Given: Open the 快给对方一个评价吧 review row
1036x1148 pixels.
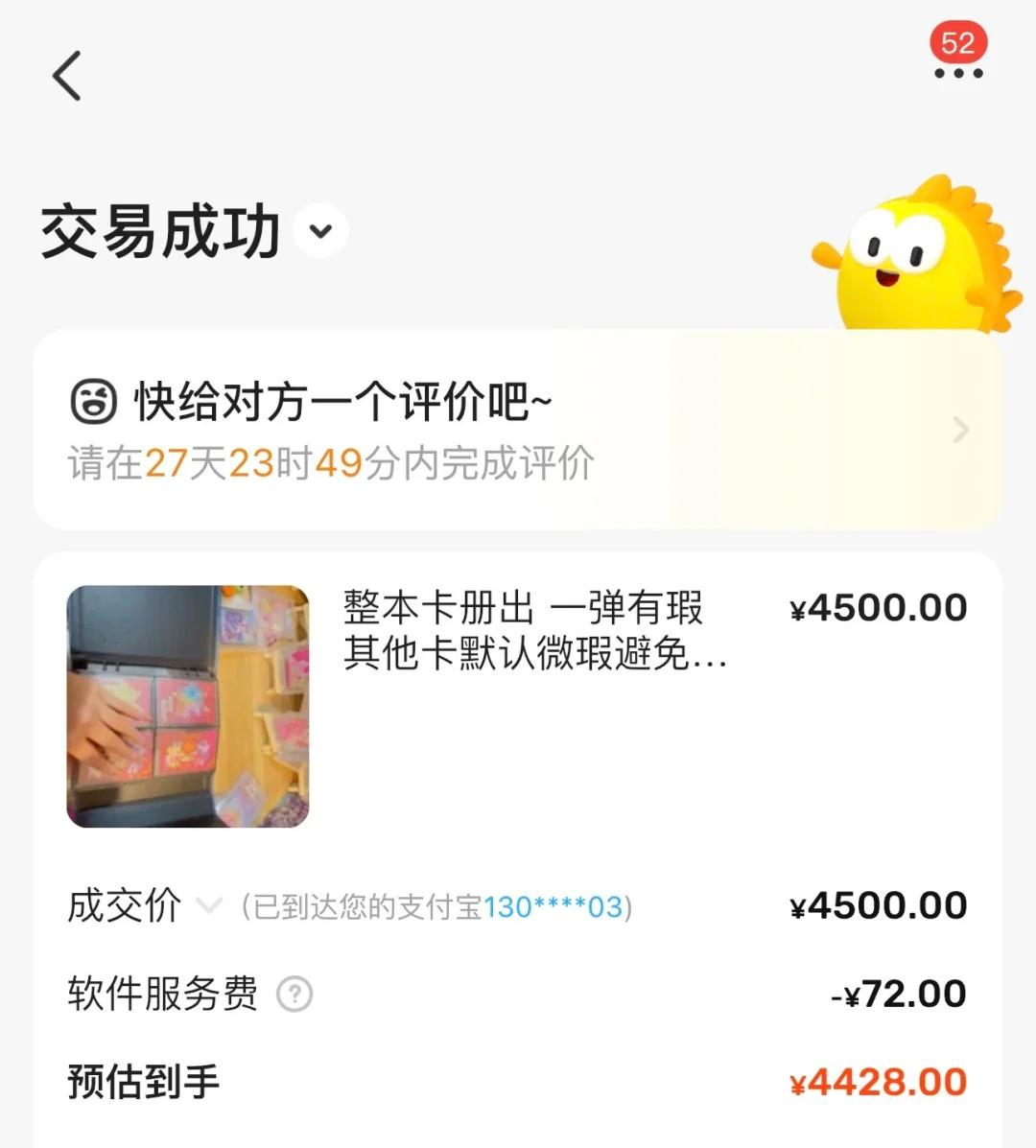Looking at the screenshot, I should point(518,430).
